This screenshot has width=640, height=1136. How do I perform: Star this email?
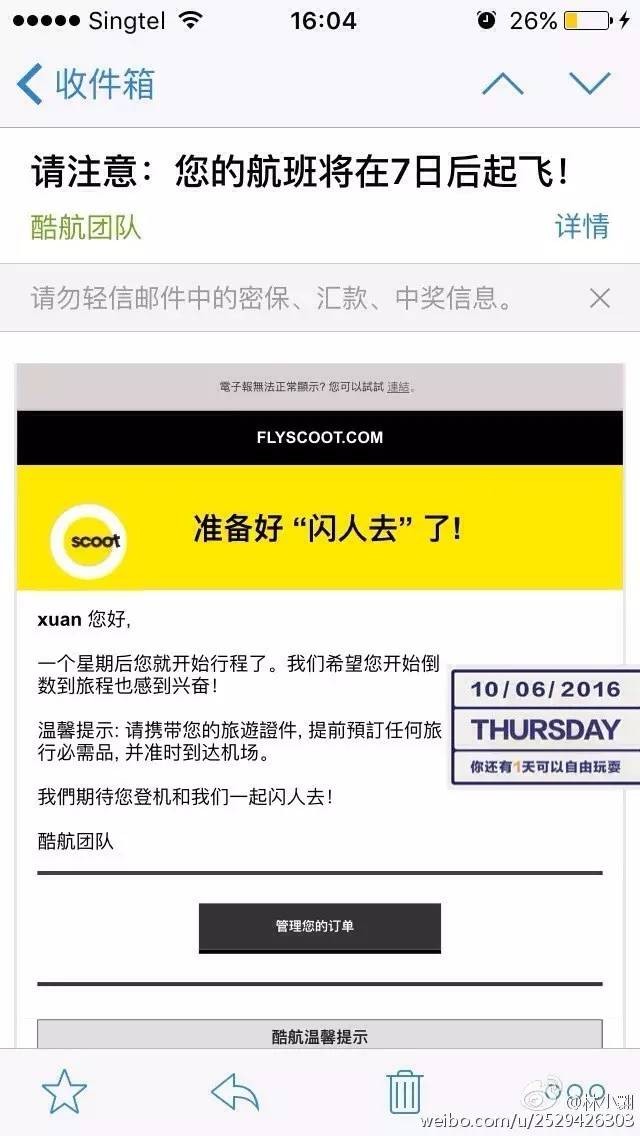click(65, 1092)
